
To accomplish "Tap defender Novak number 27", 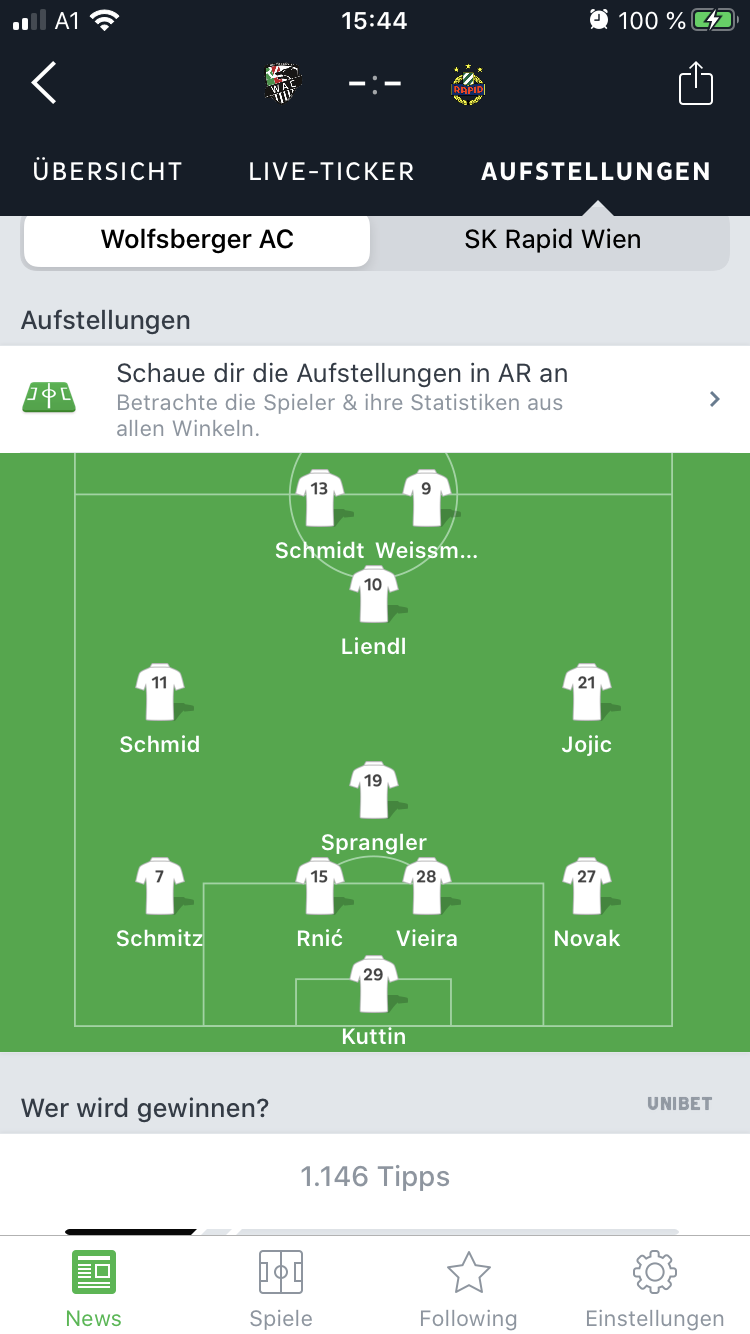I will click(587, 903).
